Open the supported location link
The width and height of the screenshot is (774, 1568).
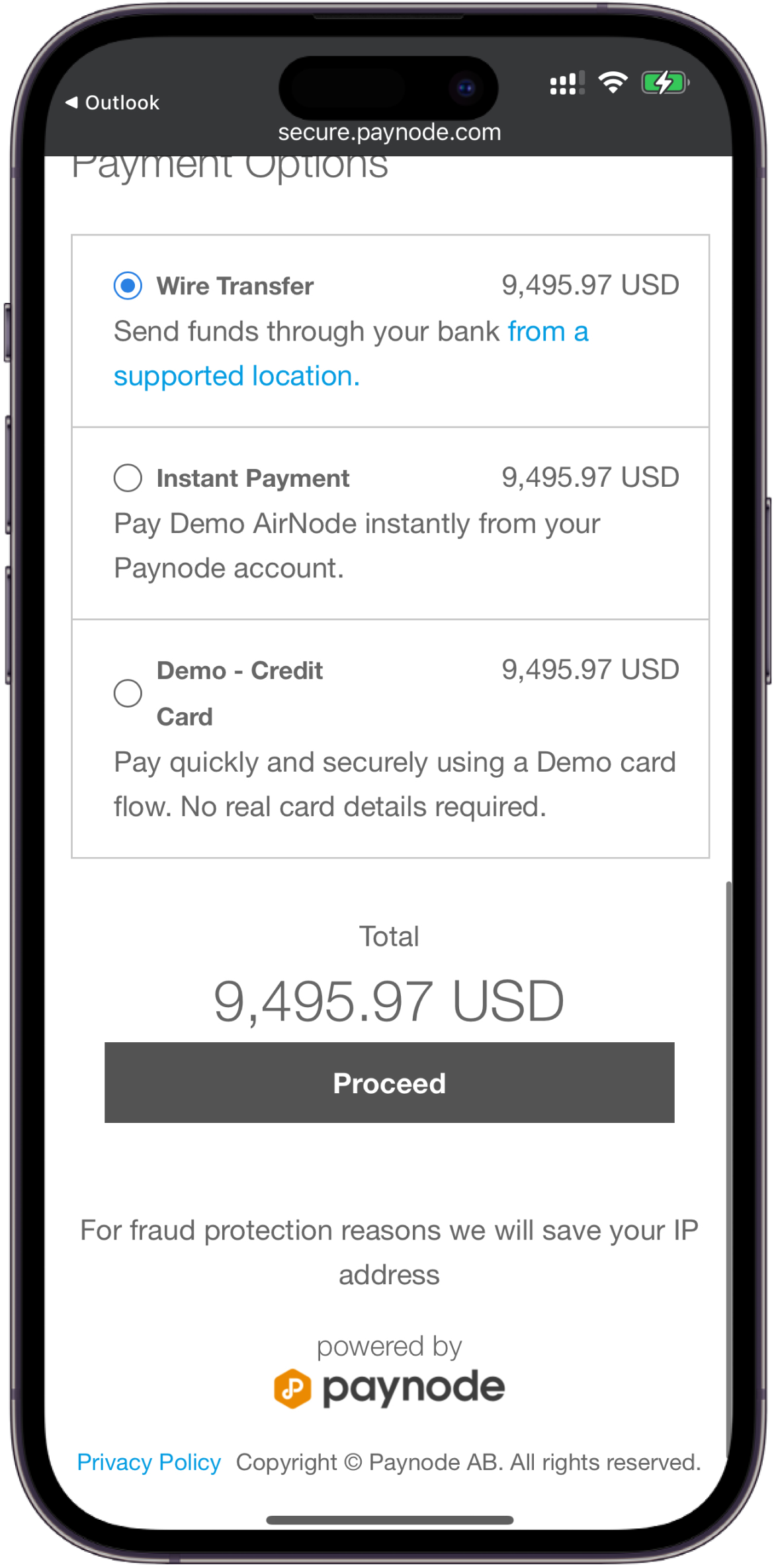point(236,376)
